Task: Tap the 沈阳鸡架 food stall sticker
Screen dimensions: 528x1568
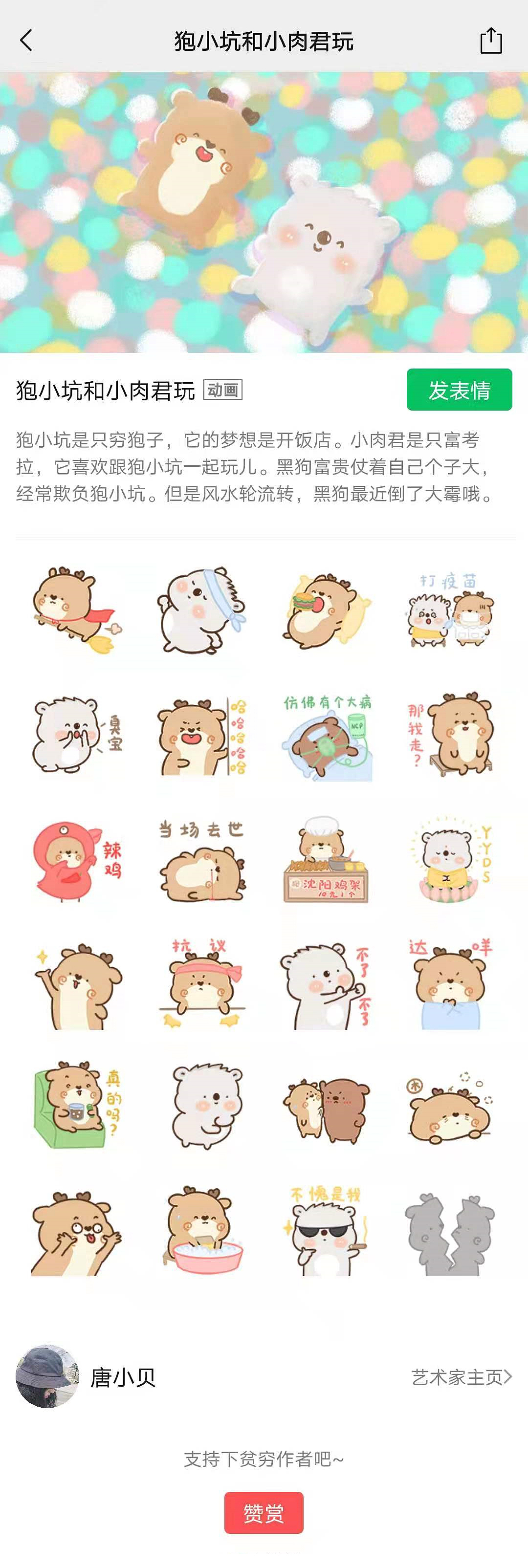Action: coord(325,865)
